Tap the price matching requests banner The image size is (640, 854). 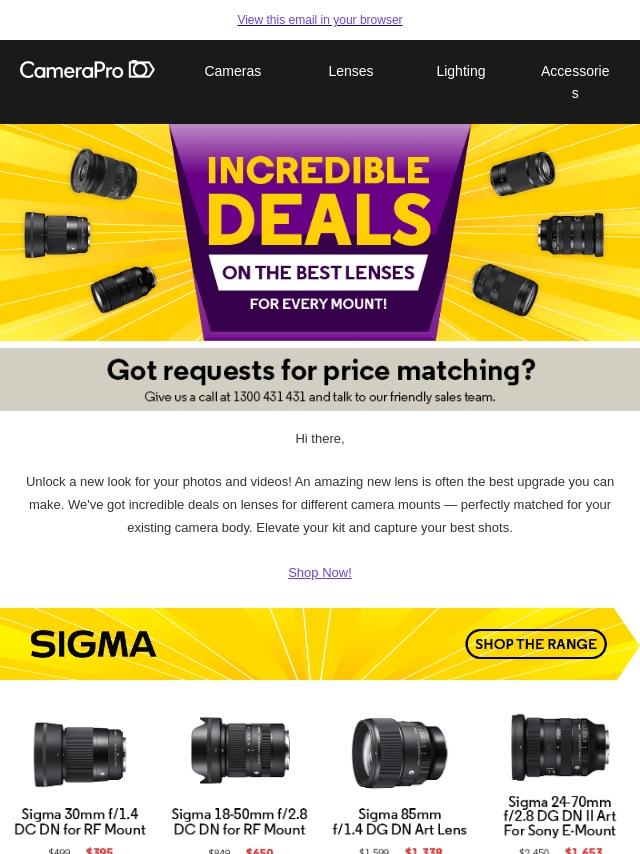320,380
